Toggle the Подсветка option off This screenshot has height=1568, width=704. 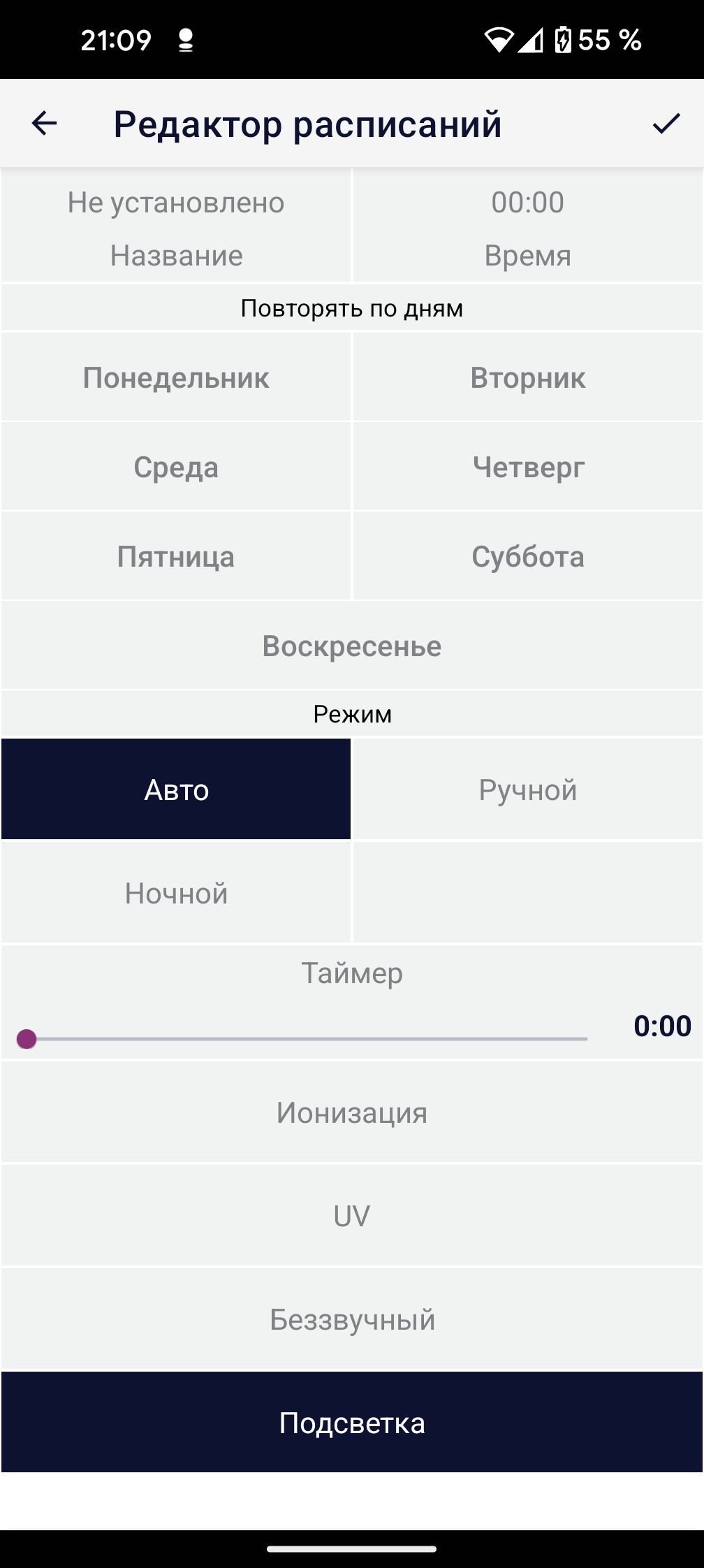pos(352,1423)
